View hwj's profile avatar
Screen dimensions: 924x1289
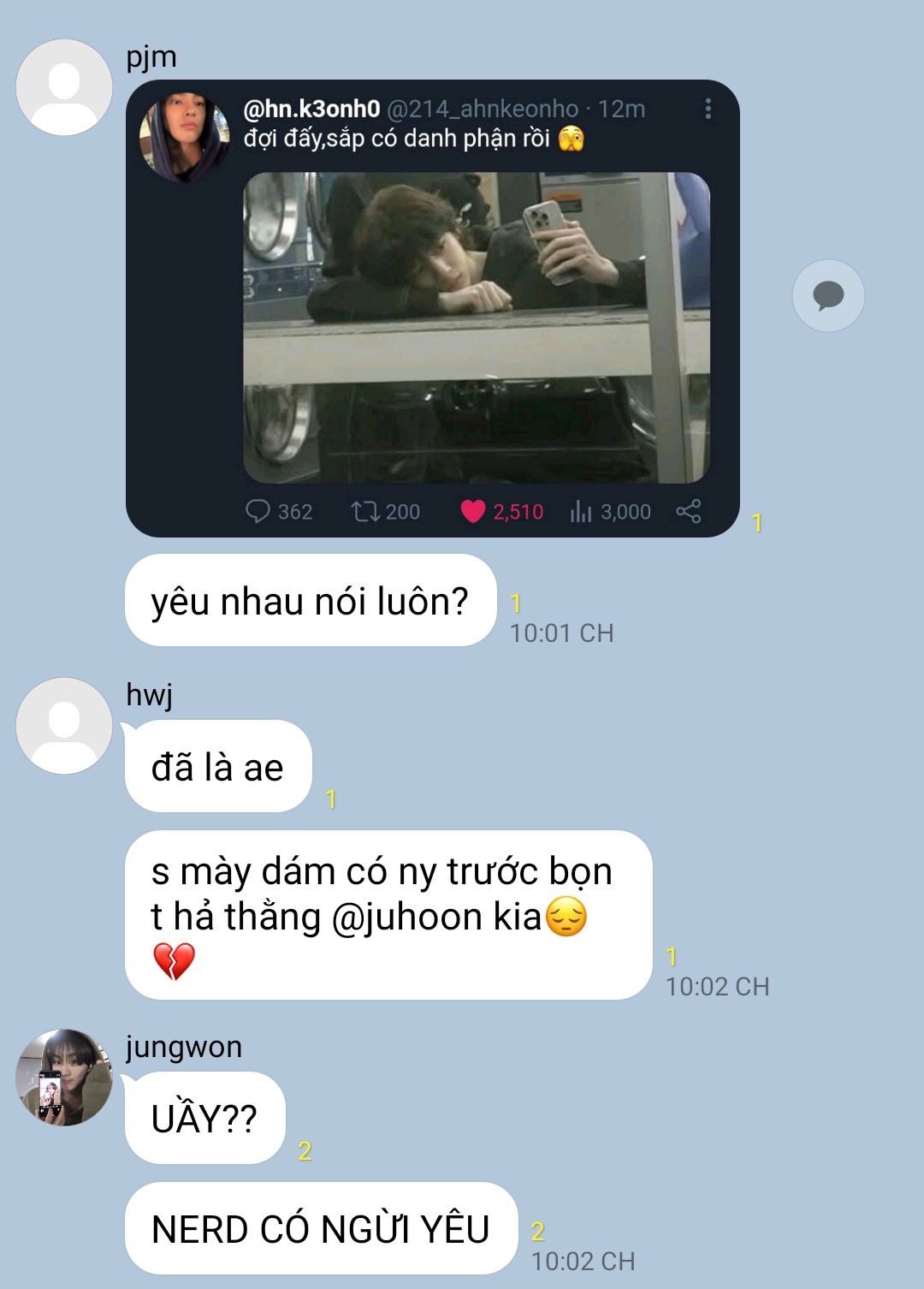64,726
